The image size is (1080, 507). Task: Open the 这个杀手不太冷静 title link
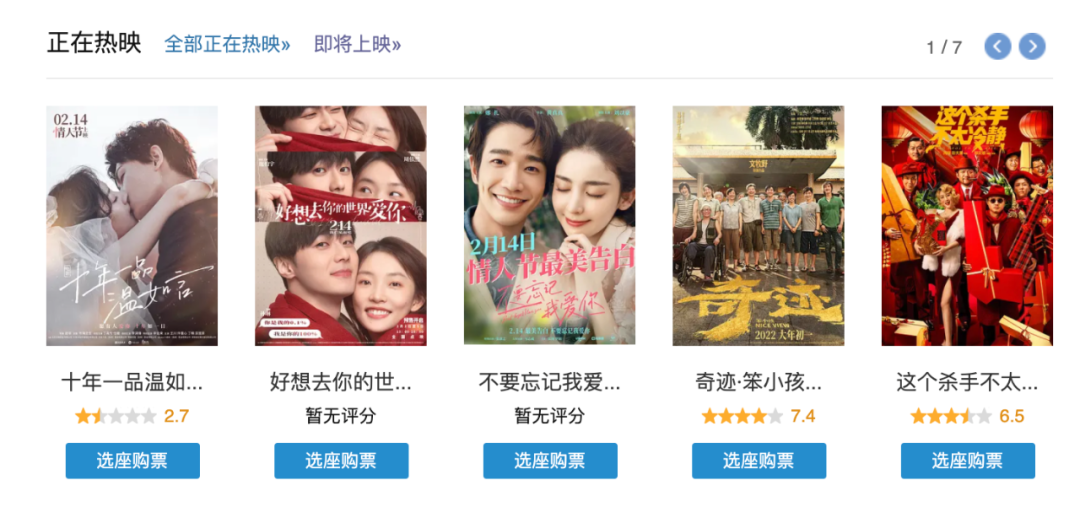pos(967,382)
